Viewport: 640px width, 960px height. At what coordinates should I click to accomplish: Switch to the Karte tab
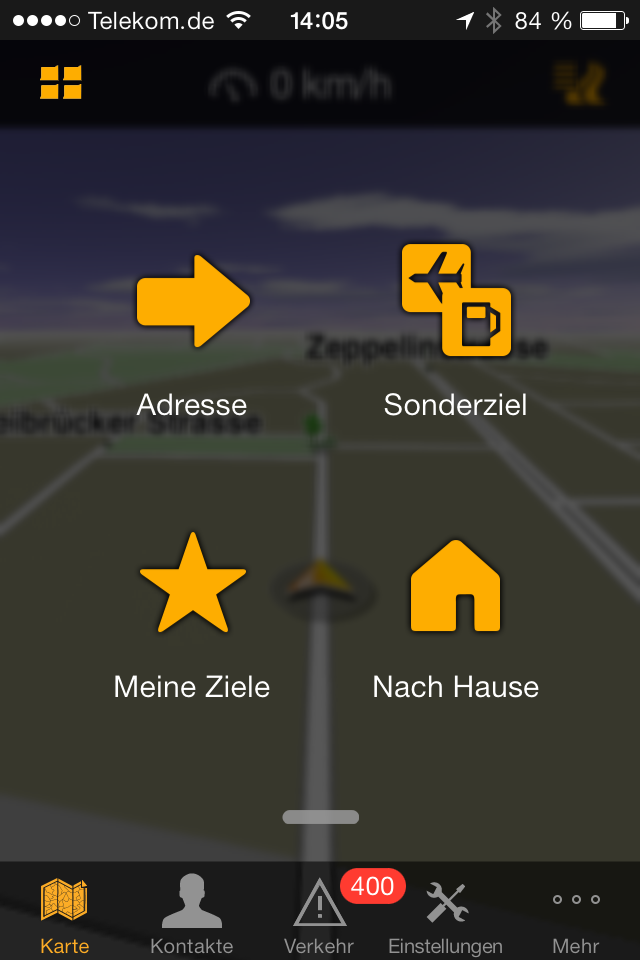click(x=64, y=914)
